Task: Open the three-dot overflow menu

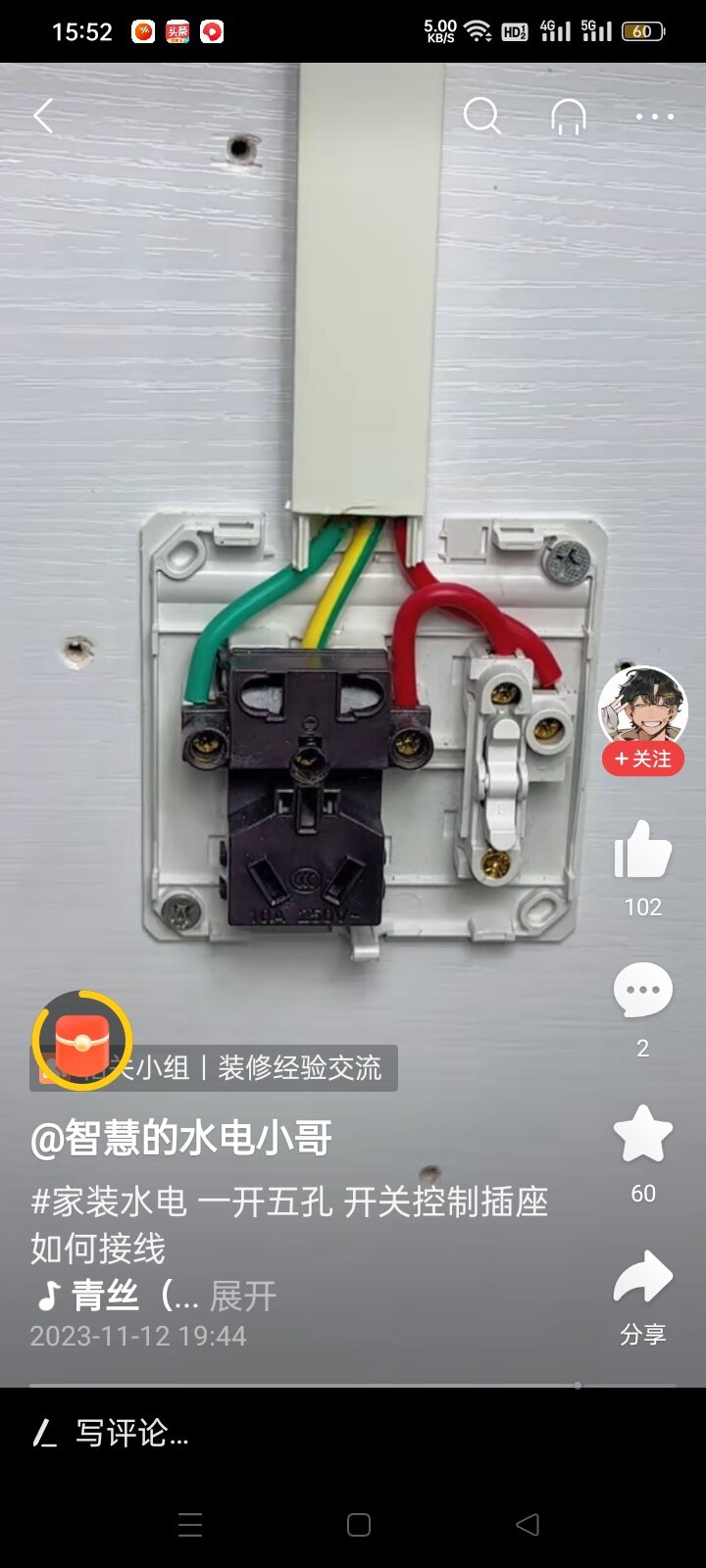Action: point(654,117)
